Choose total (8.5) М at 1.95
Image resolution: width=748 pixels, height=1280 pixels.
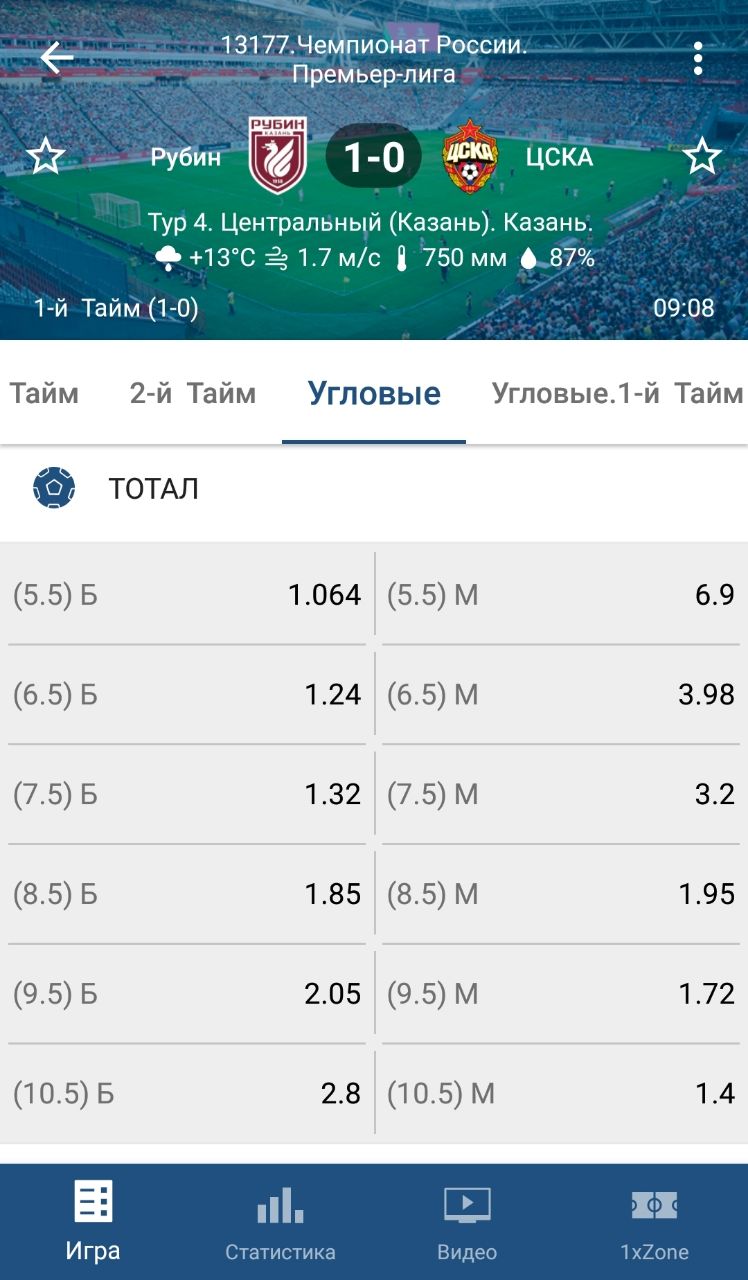pyautogui.click(x=561, y=894)
